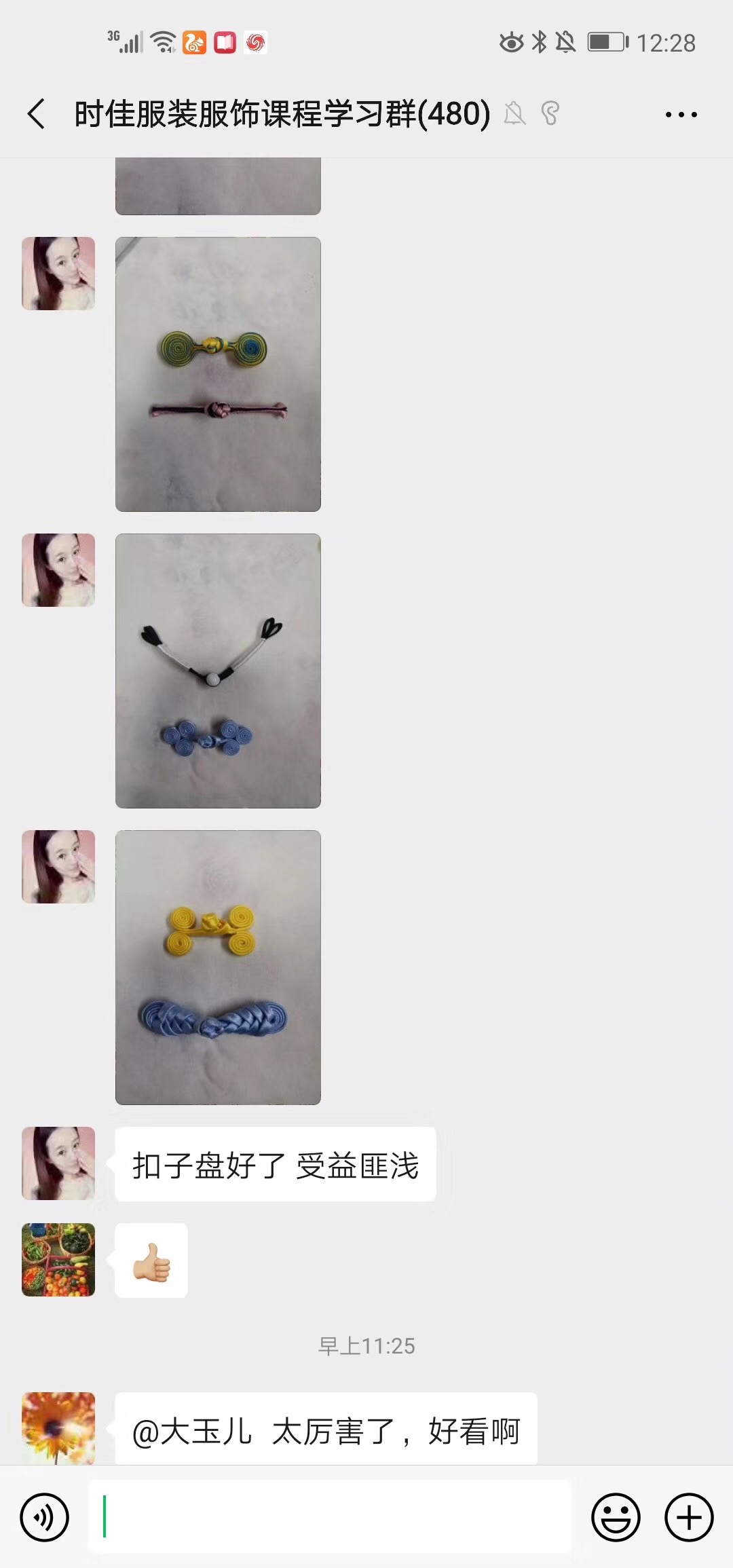The height and width of the screenshot is (1568, 733).
Task: Open vegetable-avatar profile beside the thumbs-up
Action: pyautogui.click(x=58, y=1260)
